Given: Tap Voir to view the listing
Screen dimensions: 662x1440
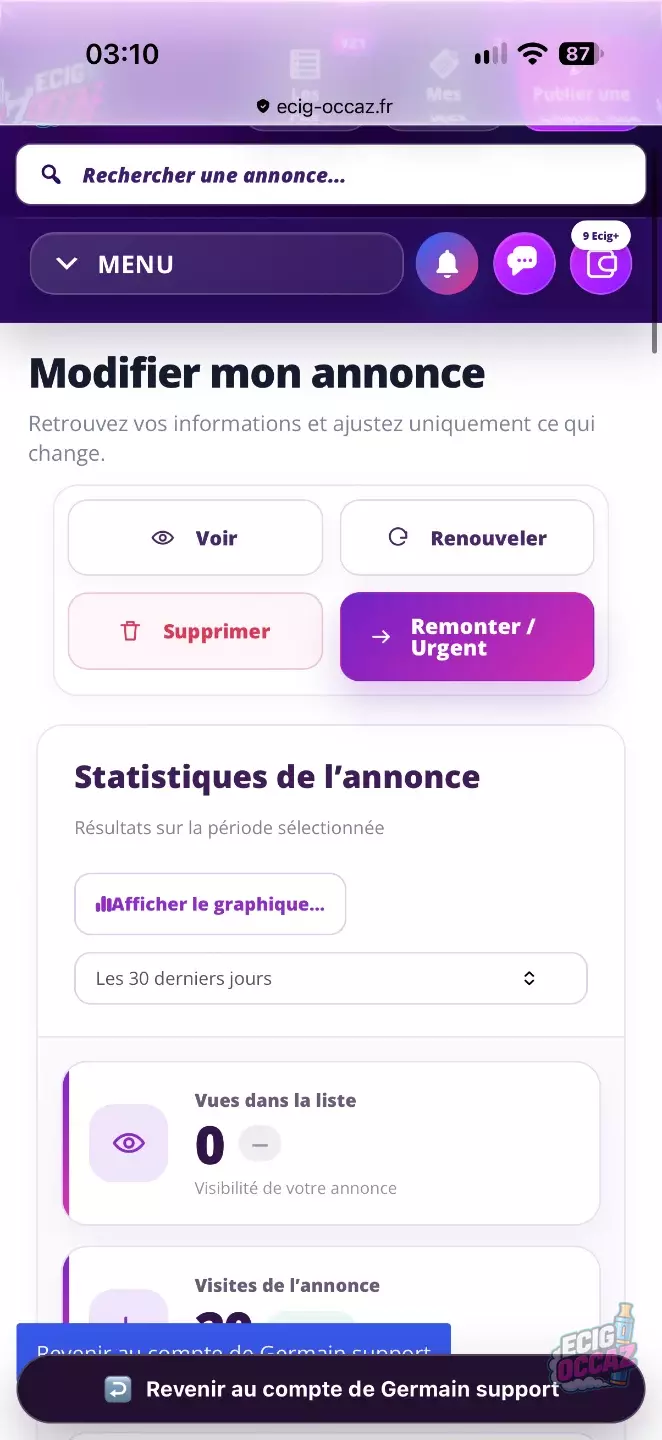Looking at the screenshot, I should click(195, 538).
